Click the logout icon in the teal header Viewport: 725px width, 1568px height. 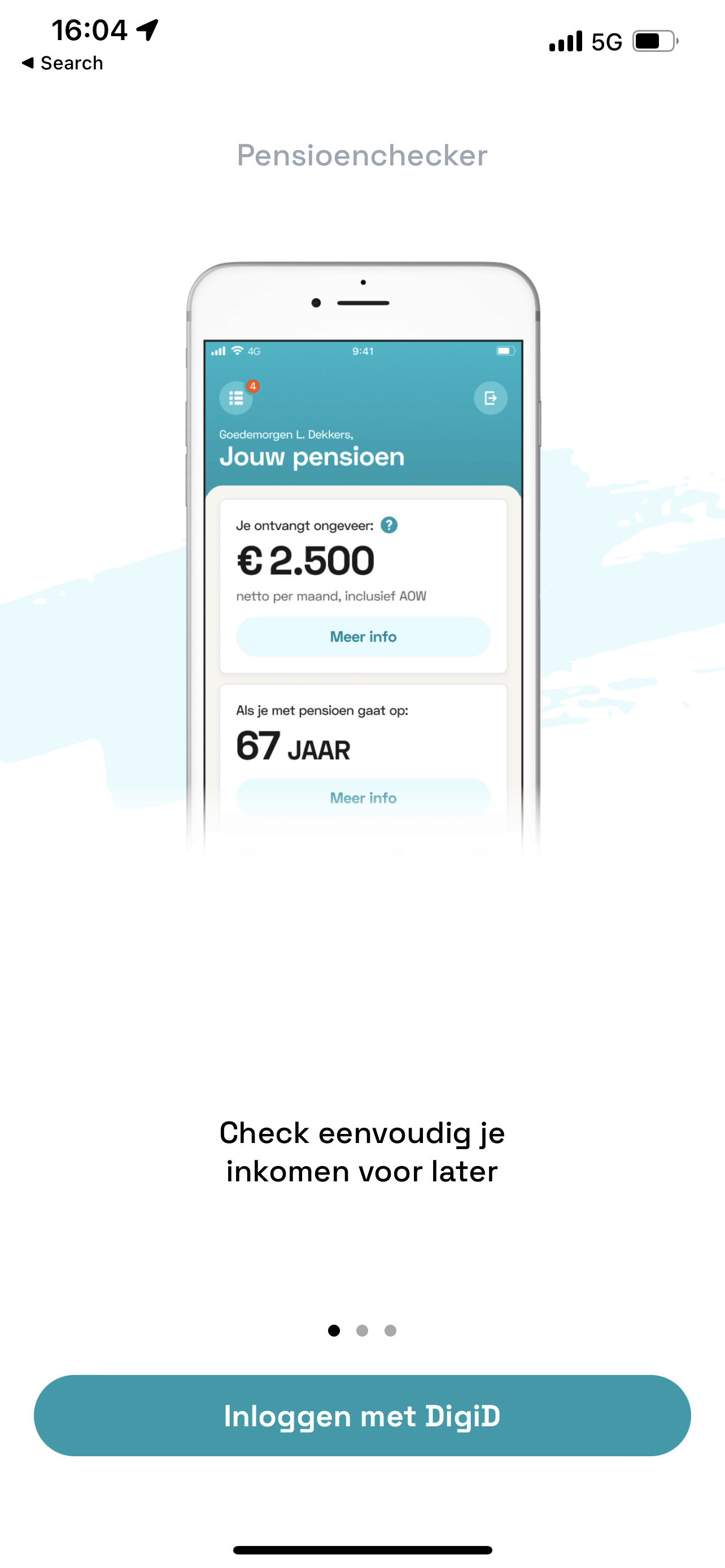[490, 398]
